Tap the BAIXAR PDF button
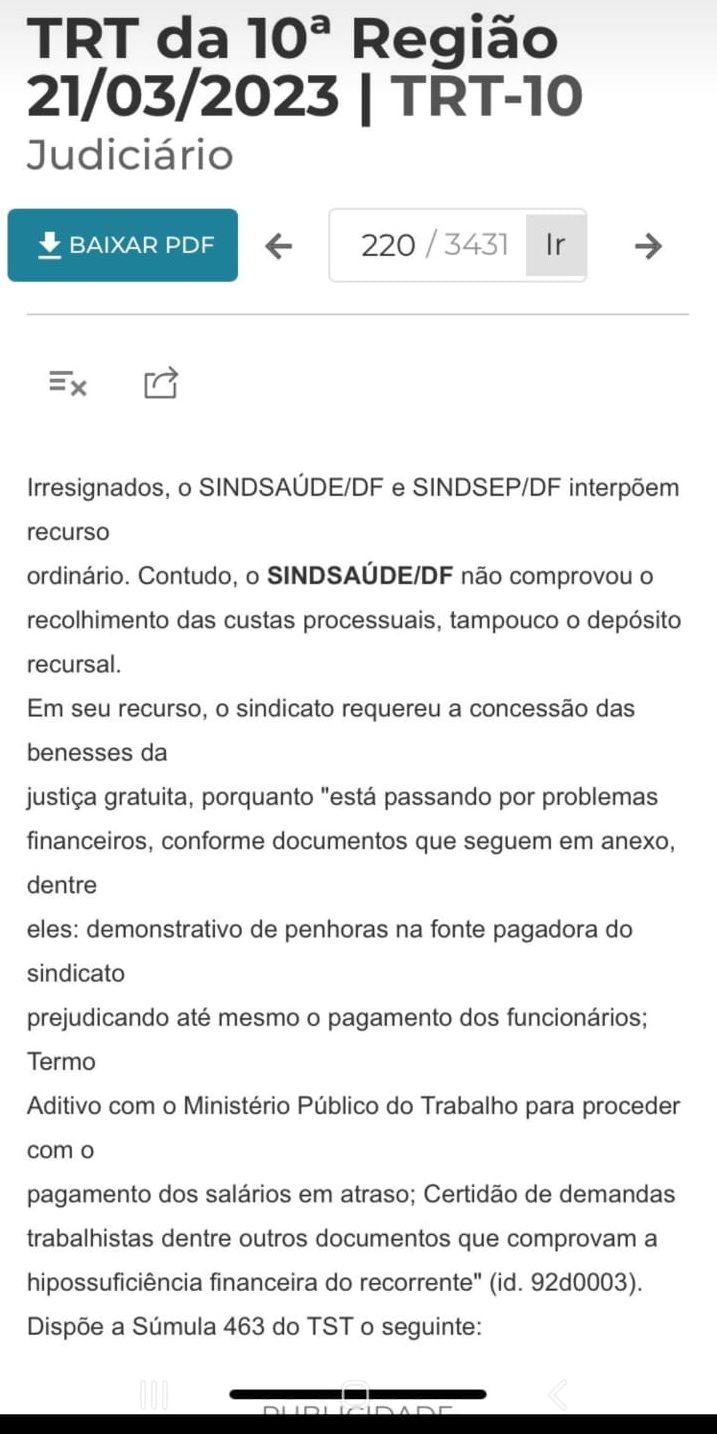 point(123,245)
